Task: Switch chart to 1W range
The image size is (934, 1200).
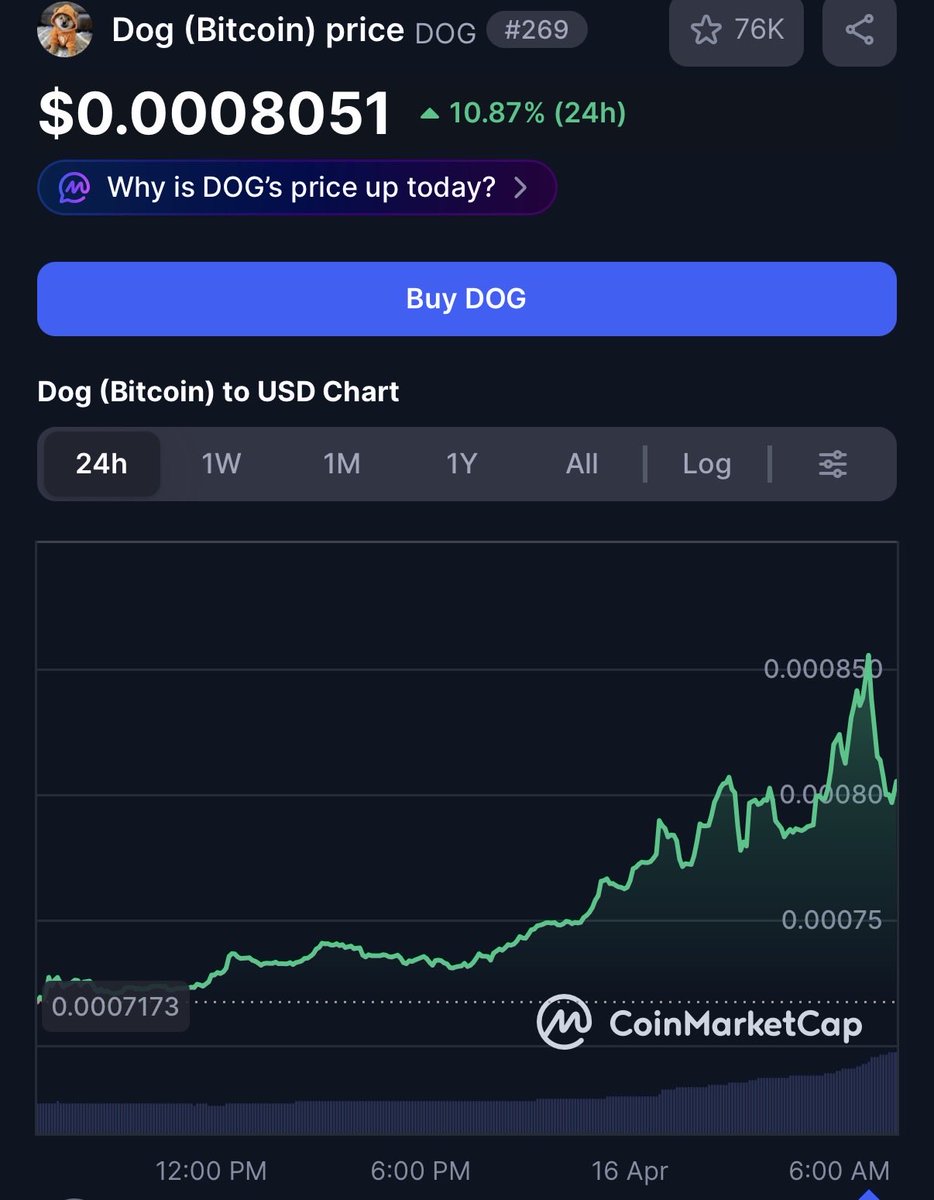Action: 221,464
